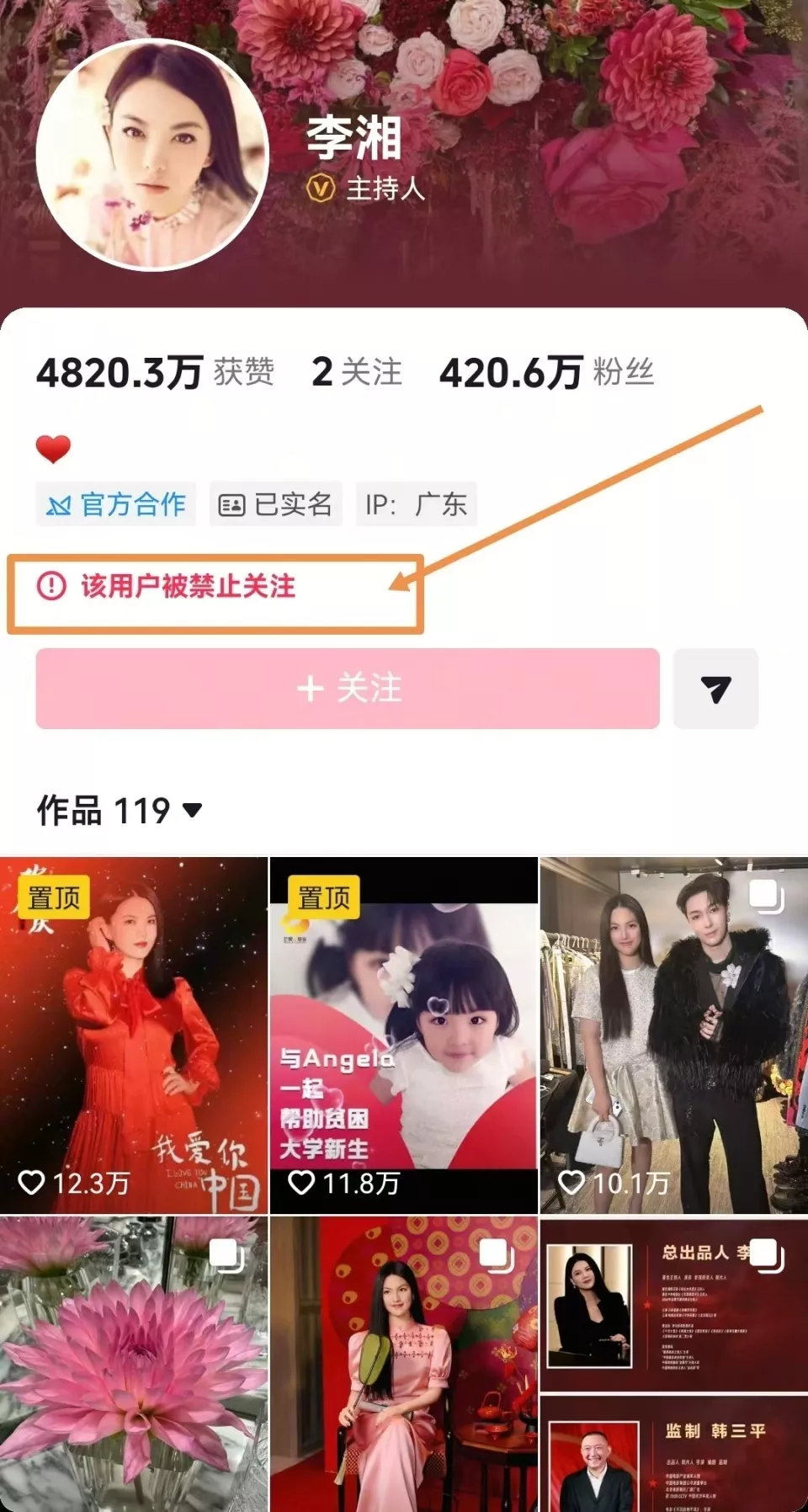Open the pink flower photo post
The image size is (808, 1512).
click(x=134, y=1364)
